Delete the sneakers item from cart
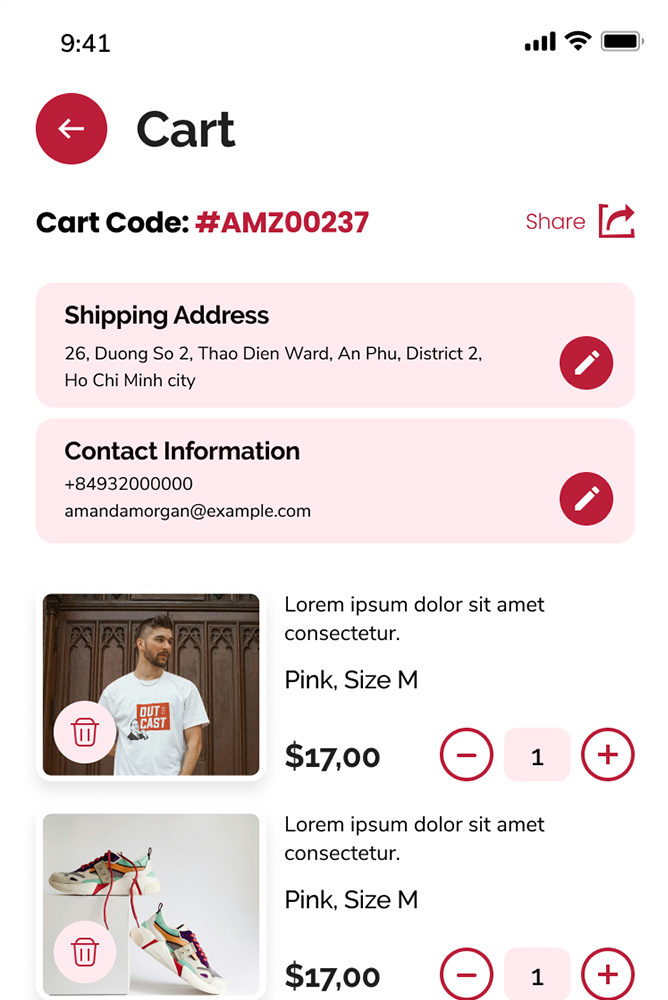This screenshot has width=668, height=1000. click(85, 953)
